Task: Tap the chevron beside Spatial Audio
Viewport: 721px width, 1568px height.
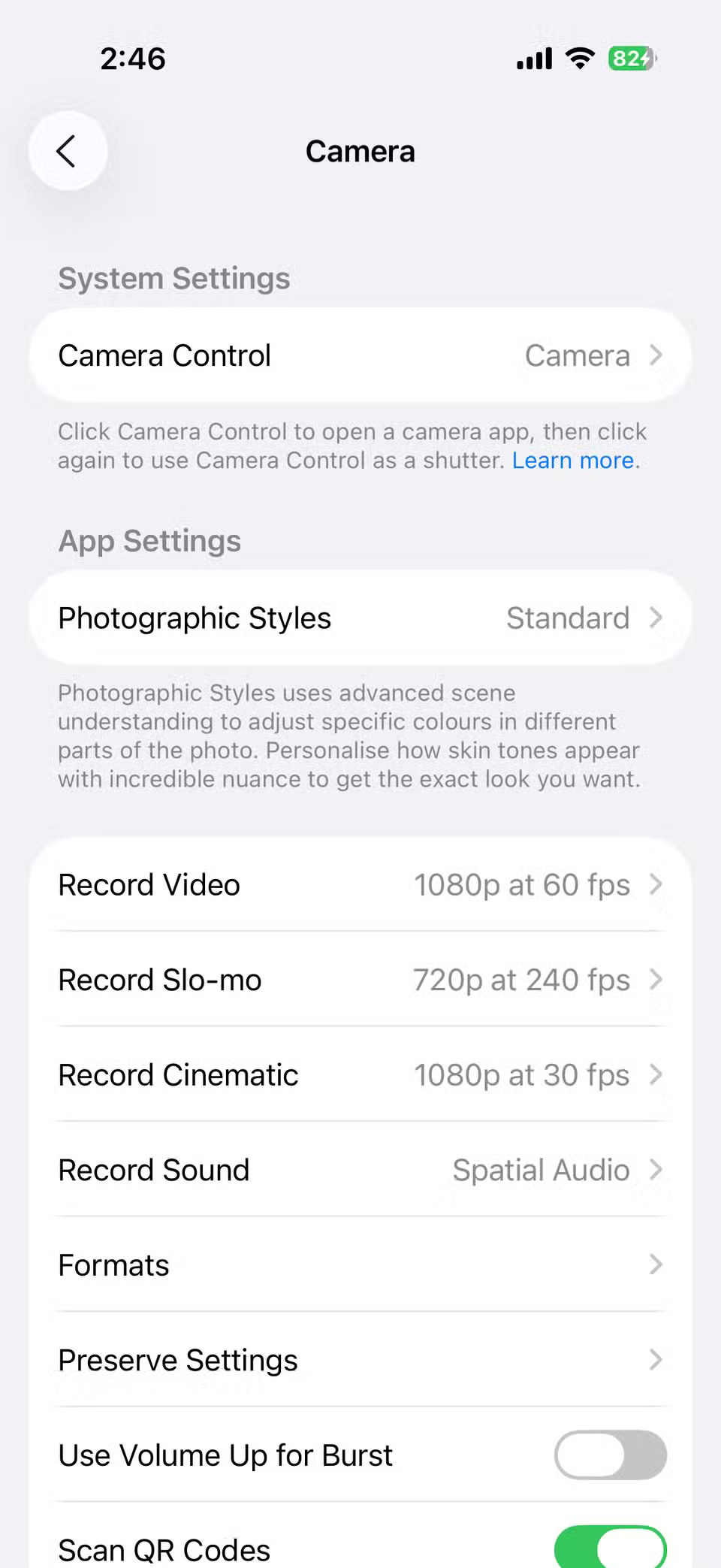Action: pyautogui.click(x=656, y=1170)
